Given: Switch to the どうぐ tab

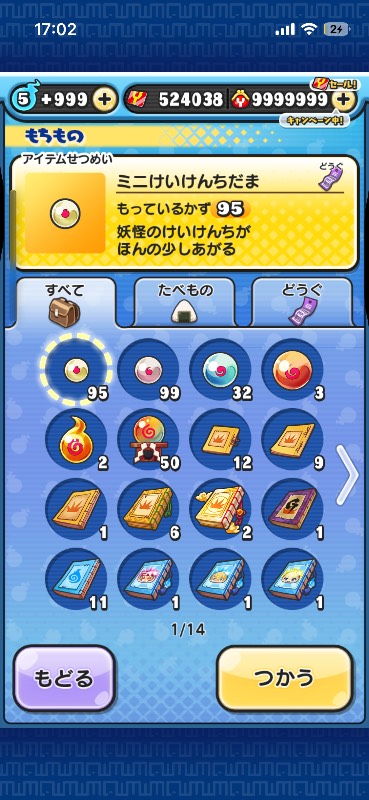Looking at the screenshot, I should [302, 302].
